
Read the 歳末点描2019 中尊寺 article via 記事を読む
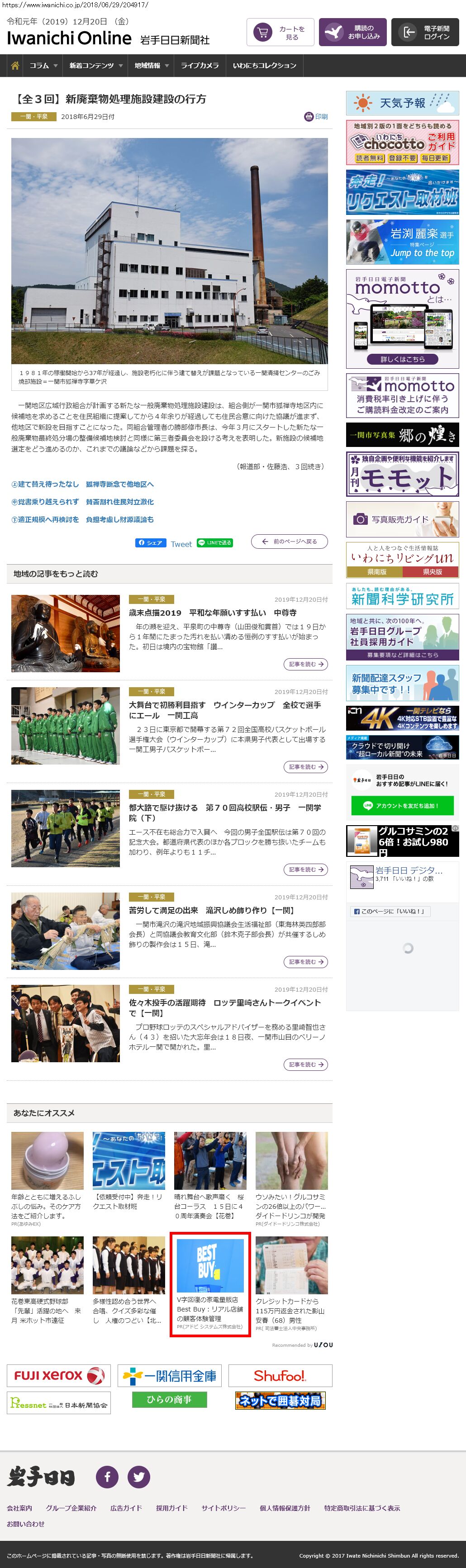pos(305,664)
